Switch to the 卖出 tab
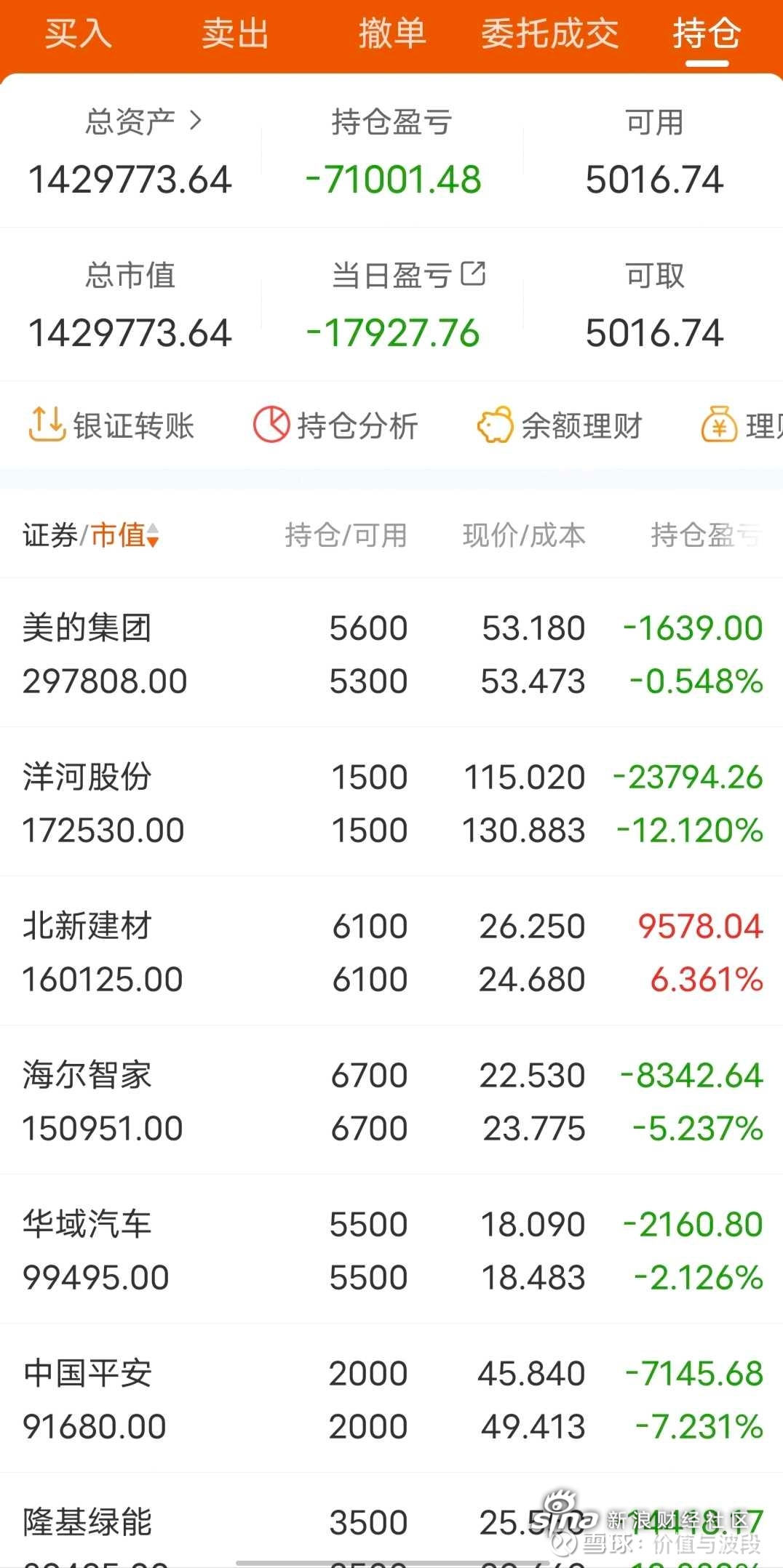783x1568 pixels. (x=235, y=33)
